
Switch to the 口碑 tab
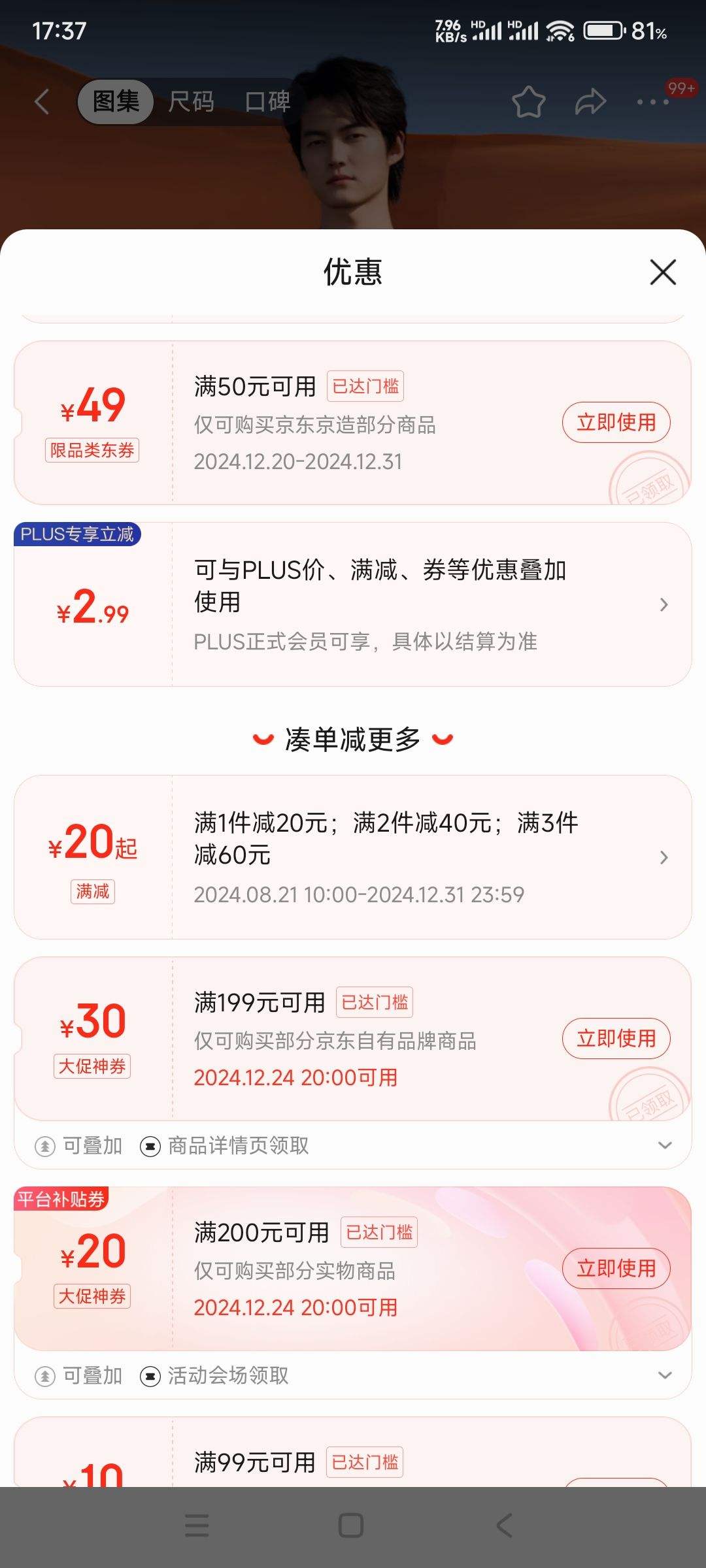point(268,102)
